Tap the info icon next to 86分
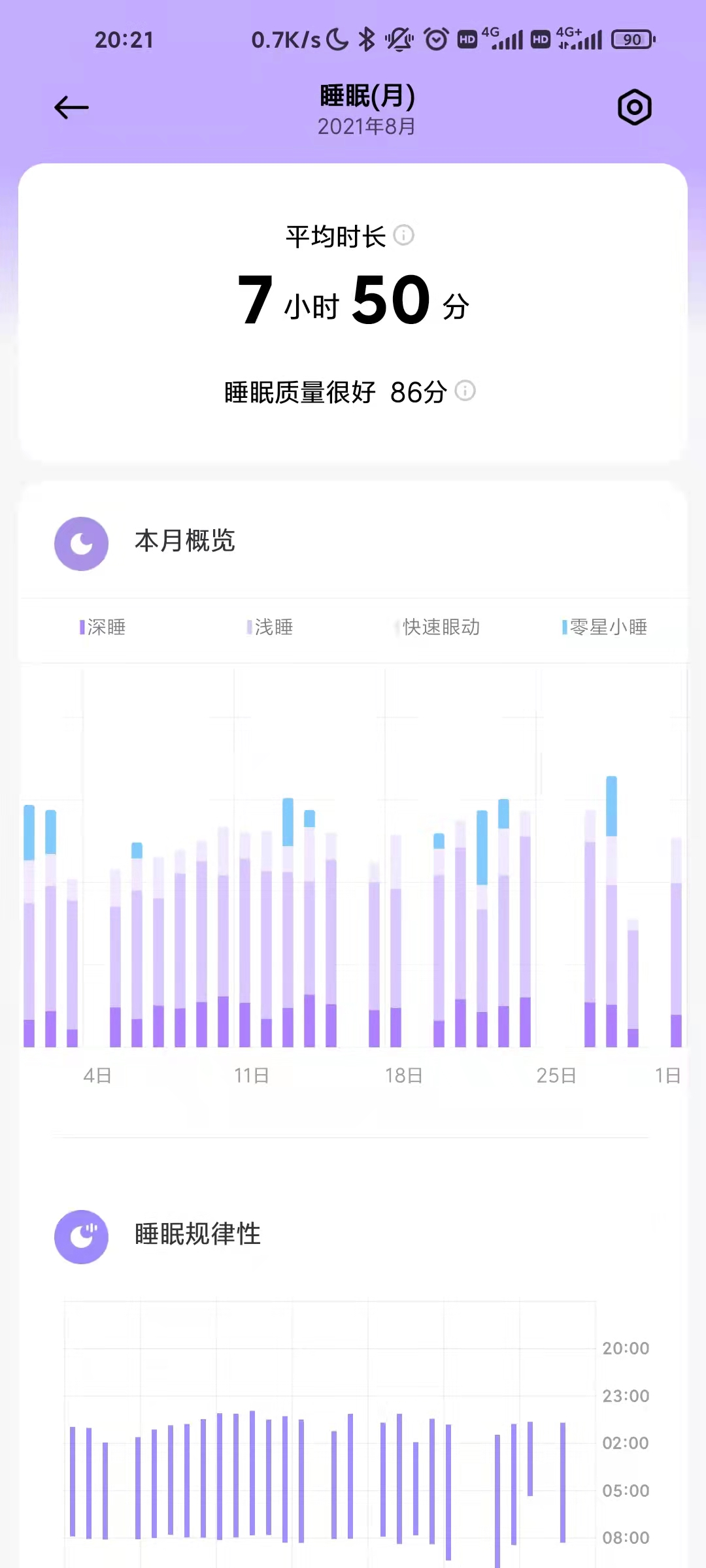This screenshot has height=1568, width=706. coord(465,391)
